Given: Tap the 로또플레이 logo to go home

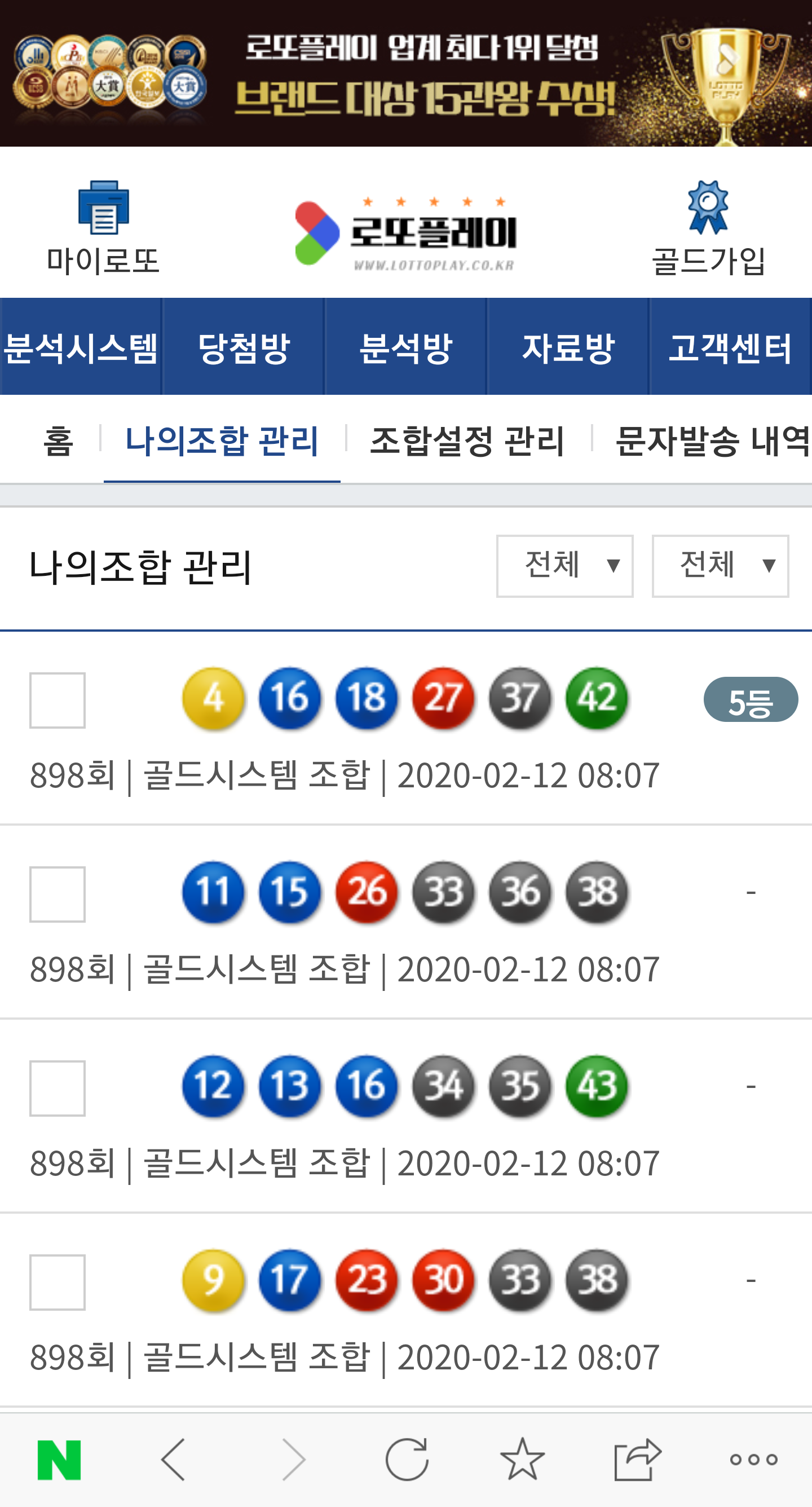Looking at the screenshot, I should point(406,234).
